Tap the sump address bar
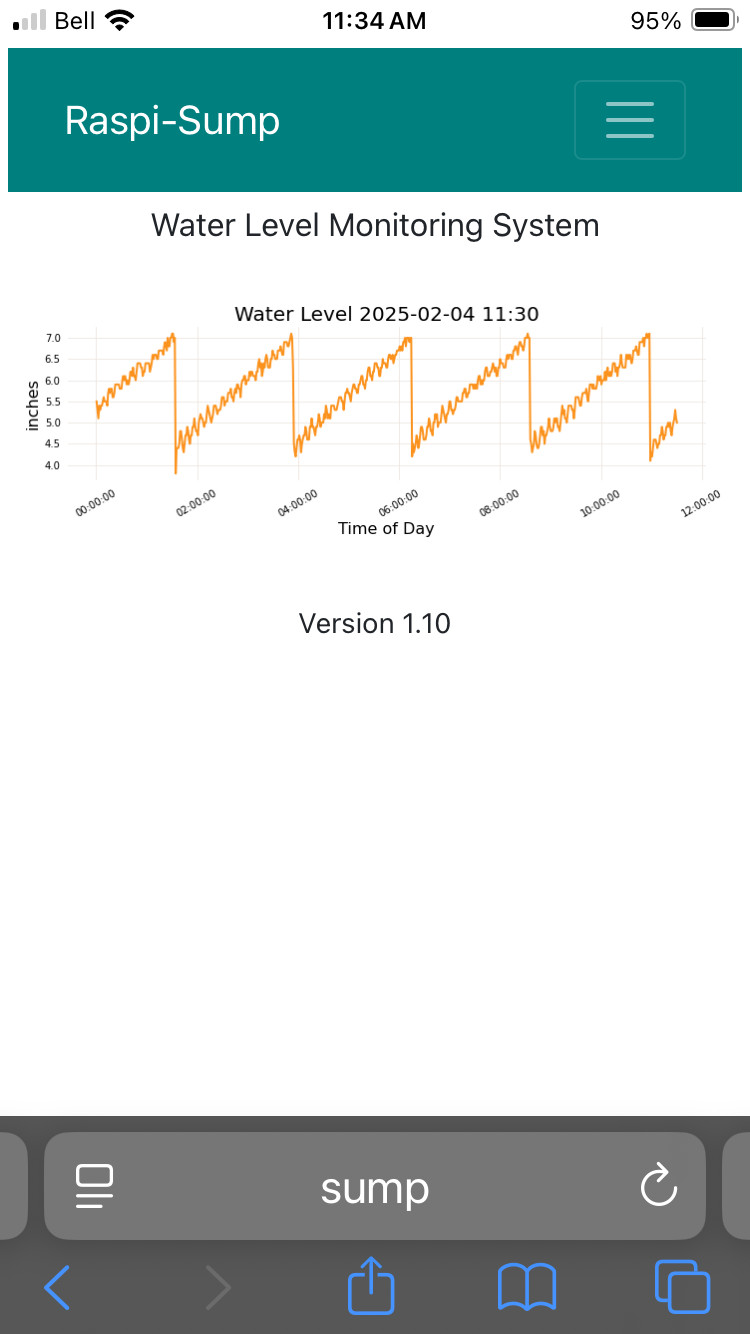 375,1188
